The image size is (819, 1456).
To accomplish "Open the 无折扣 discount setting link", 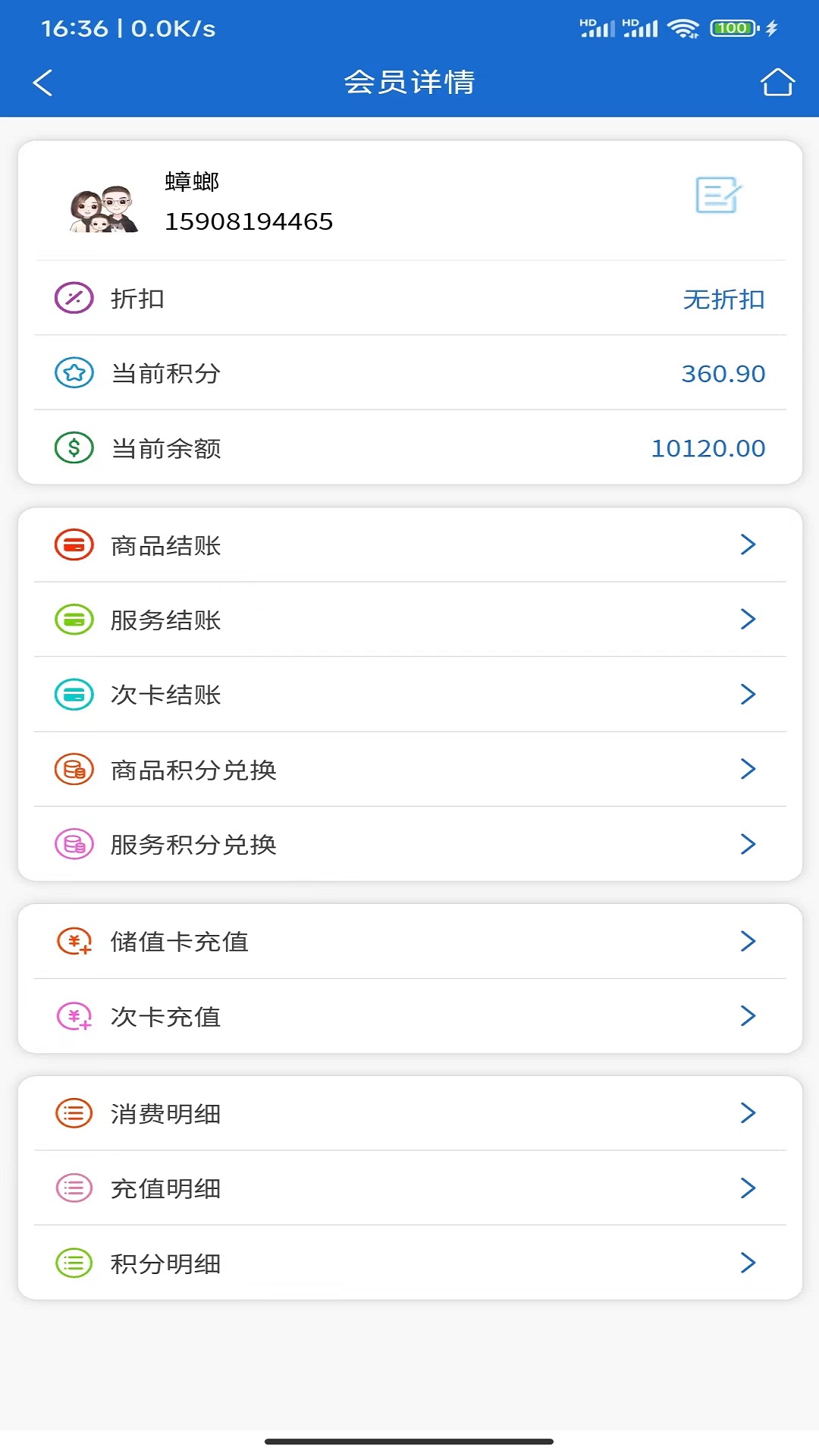I will (x=723, y=299).
